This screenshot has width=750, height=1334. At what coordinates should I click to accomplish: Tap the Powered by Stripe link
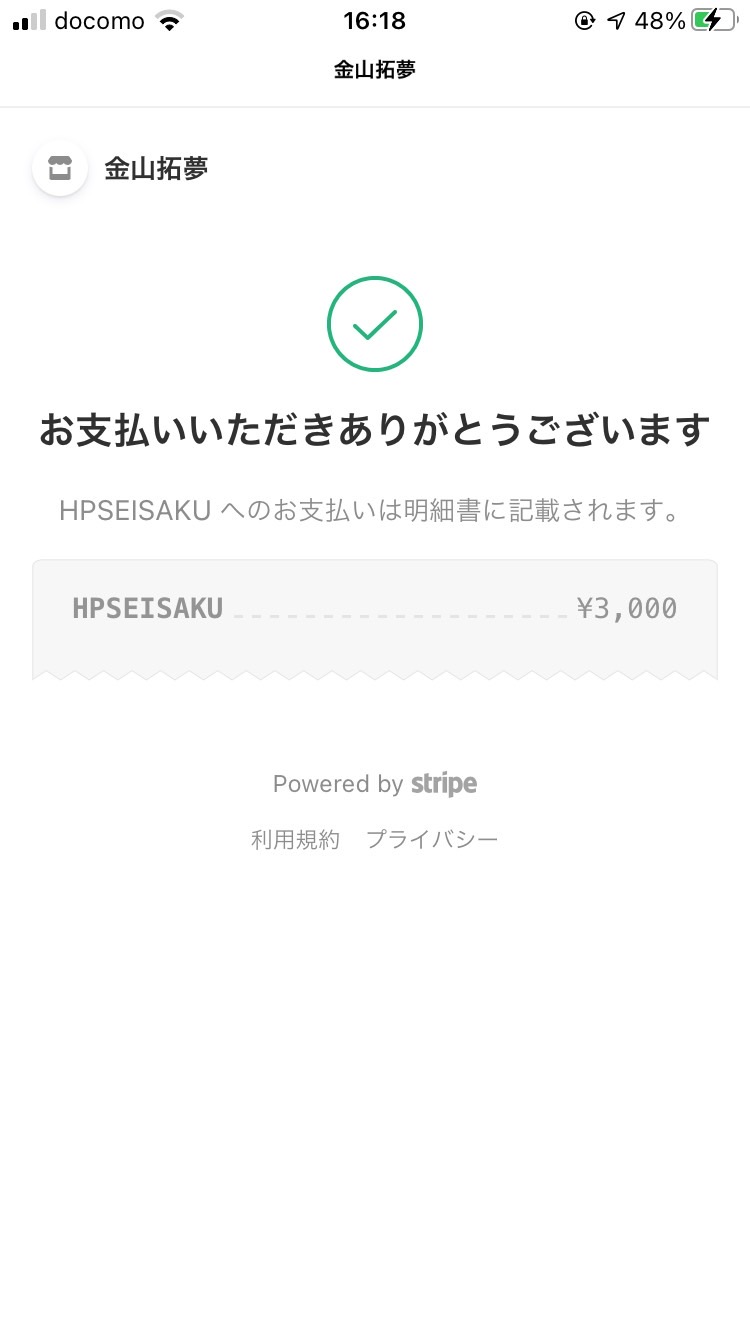(x=375, y=784)
